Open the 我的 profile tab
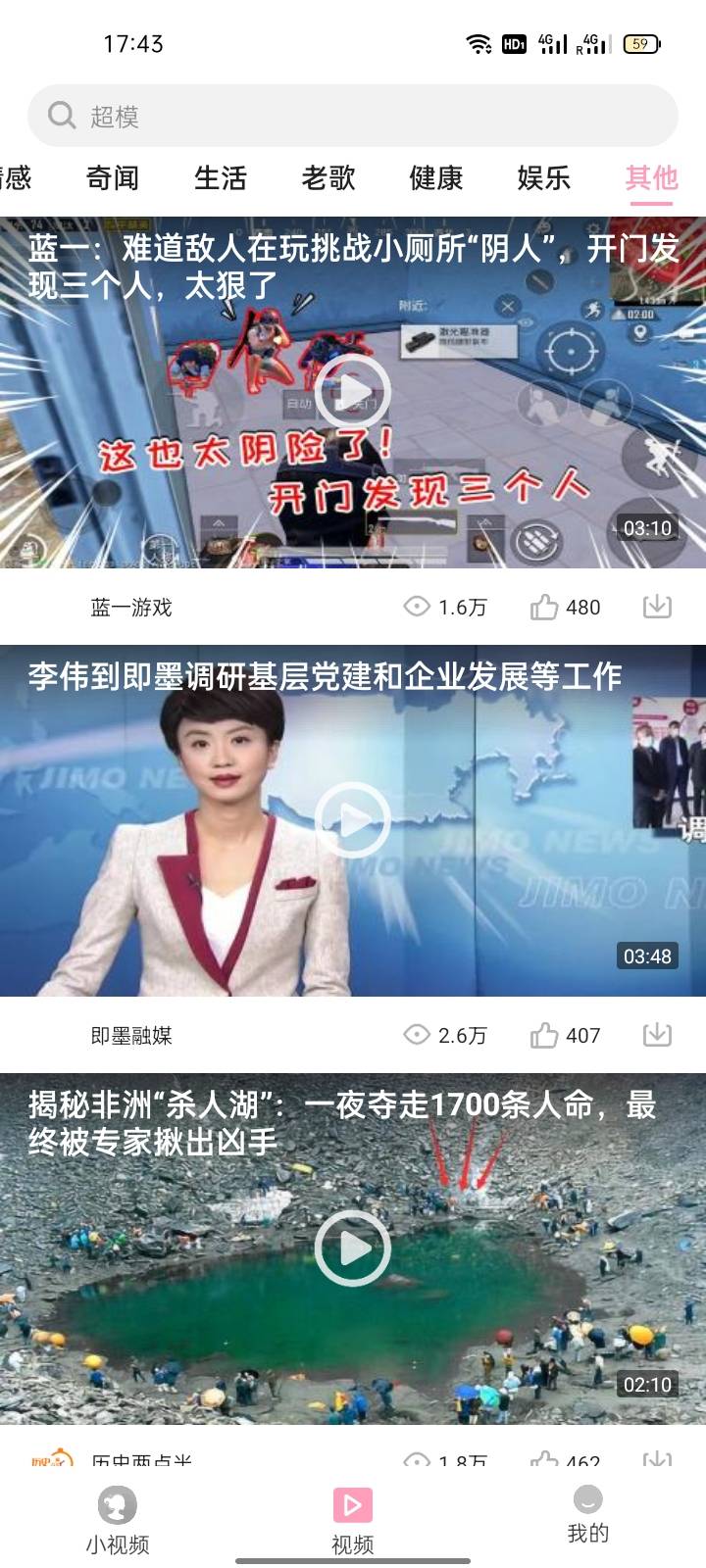Viewport: 706px width, 1568px height. 587,1515
